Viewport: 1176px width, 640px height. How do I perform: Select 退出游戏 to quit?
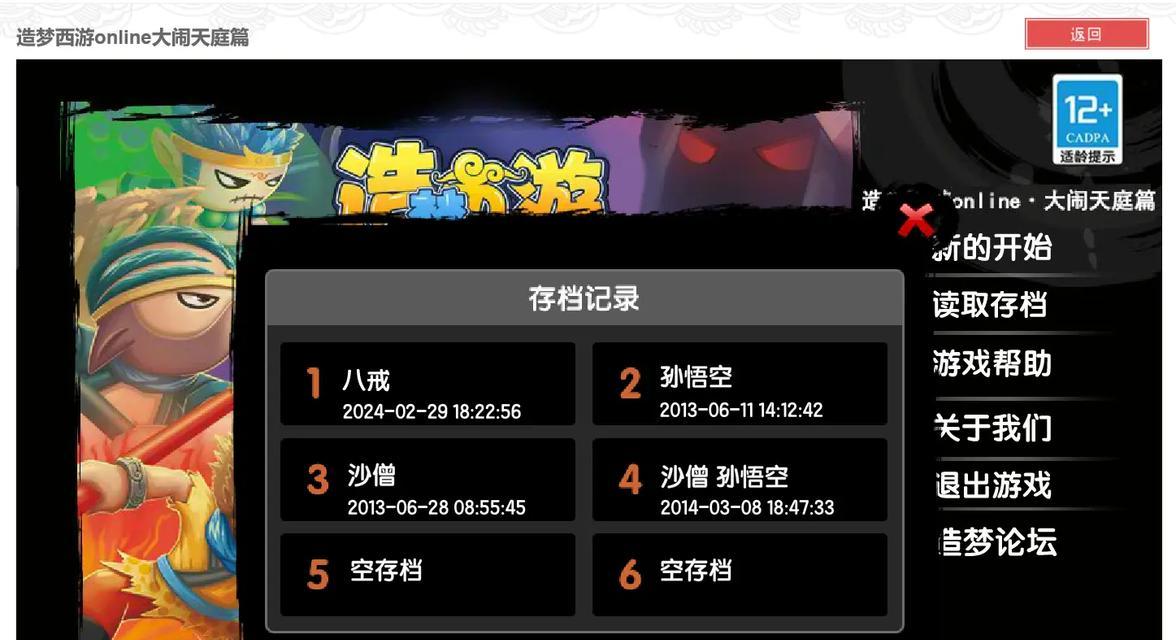[x=992, y=486]
